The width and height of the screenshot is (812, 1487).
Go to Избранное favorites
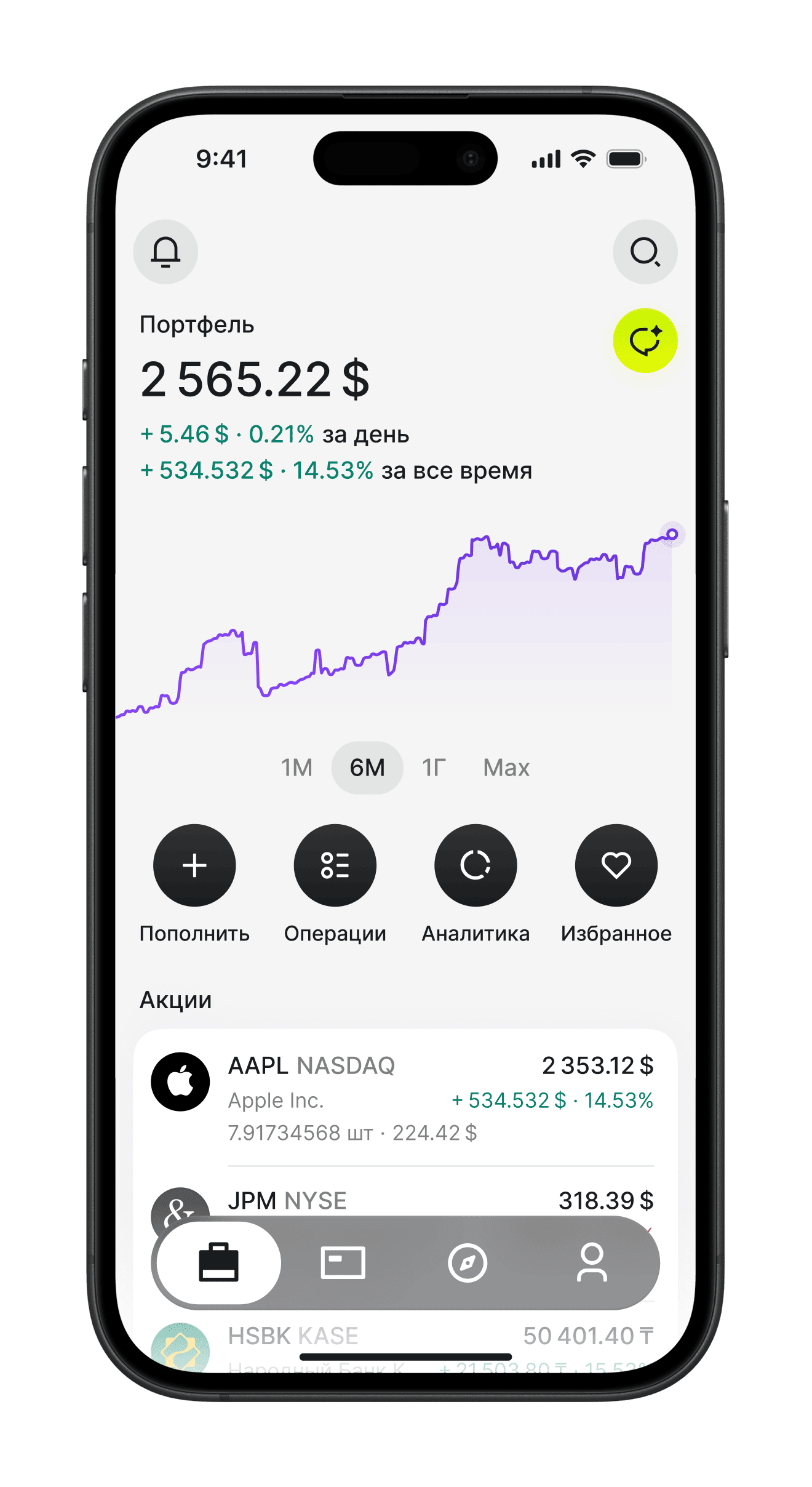tap(616, 865)
